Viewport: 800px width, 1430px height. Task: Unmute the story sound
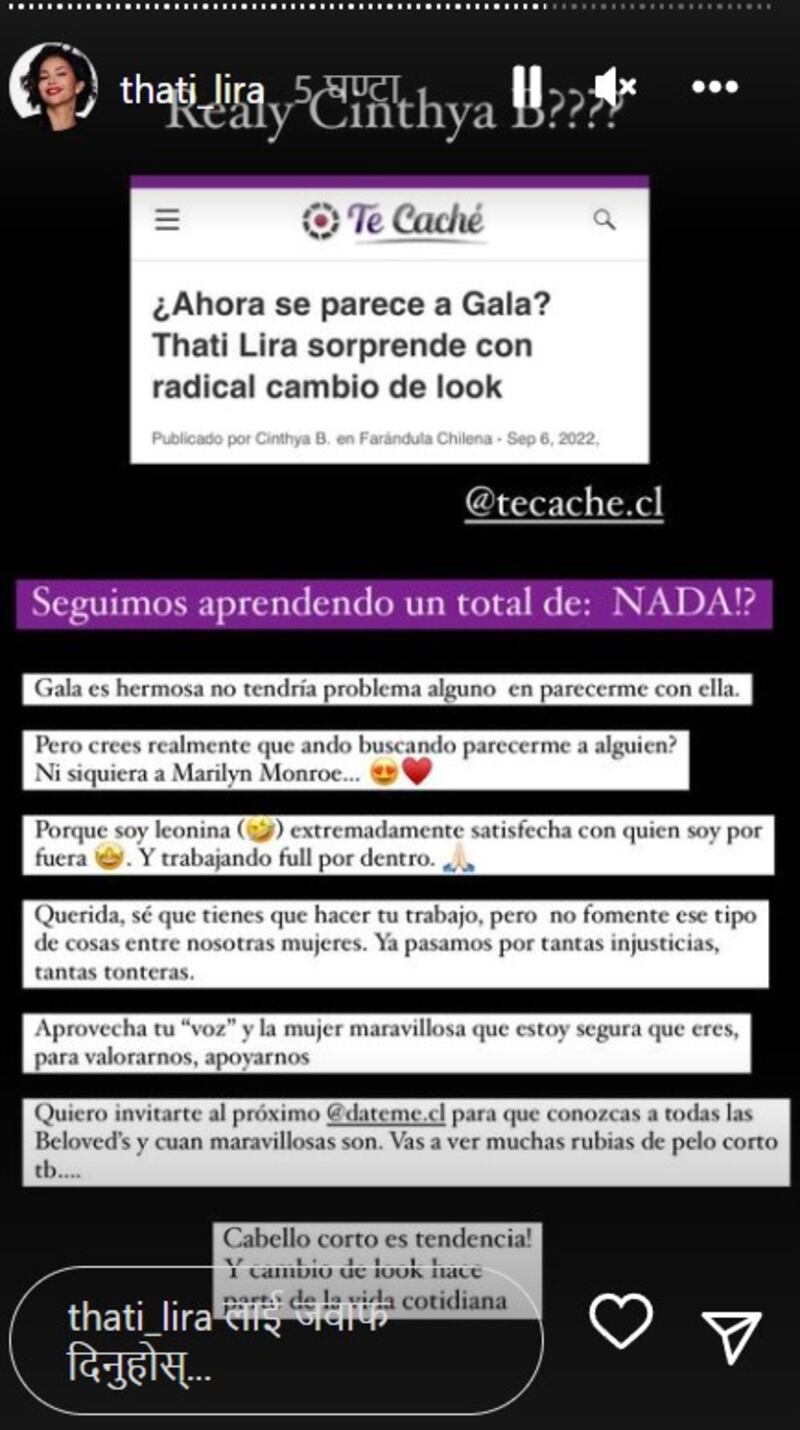614,87
